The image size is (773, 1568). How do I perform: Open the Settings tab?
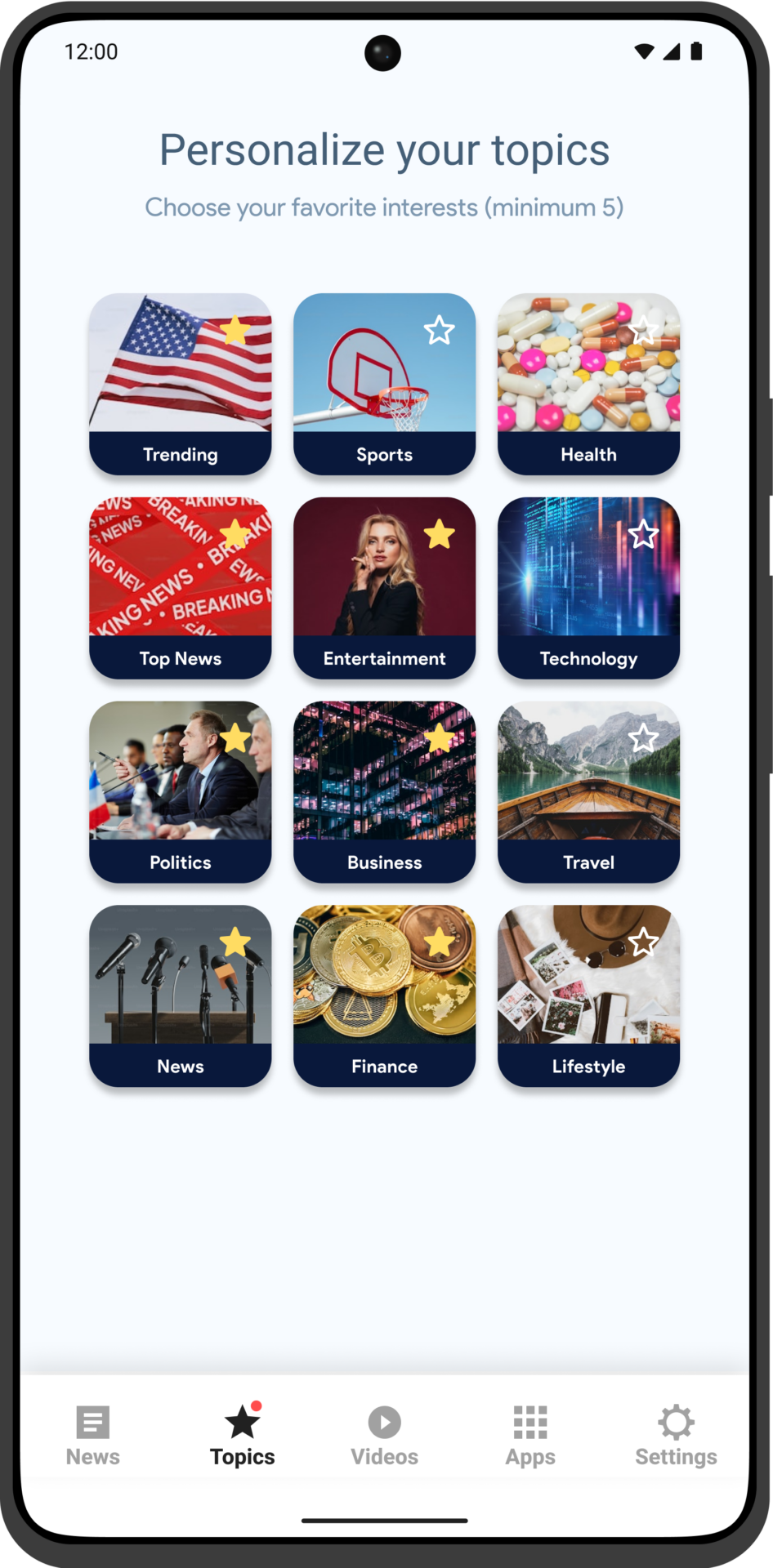676,1436
